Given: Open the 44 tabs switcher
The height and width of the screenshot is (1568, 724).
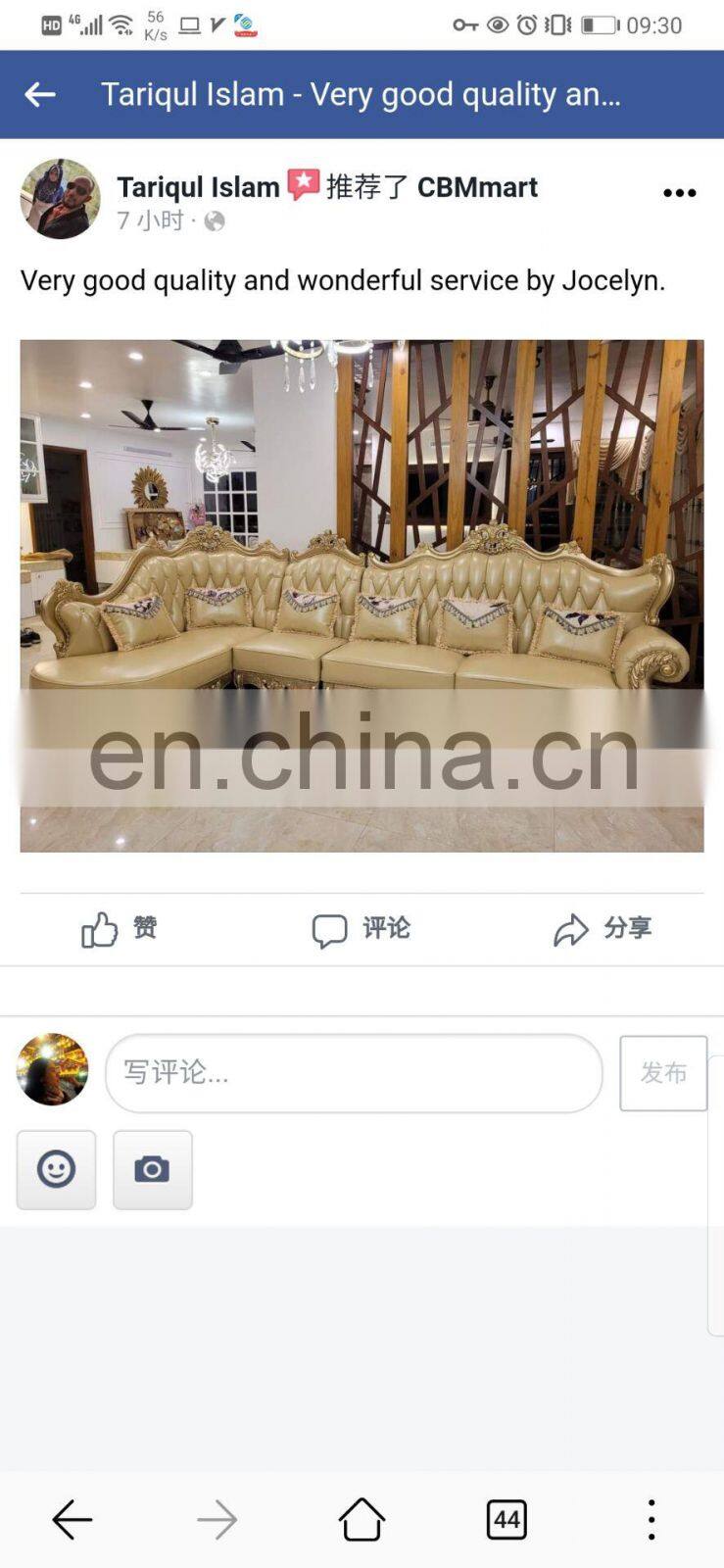Looking at the screenshot, I should tap(507, 1520).
